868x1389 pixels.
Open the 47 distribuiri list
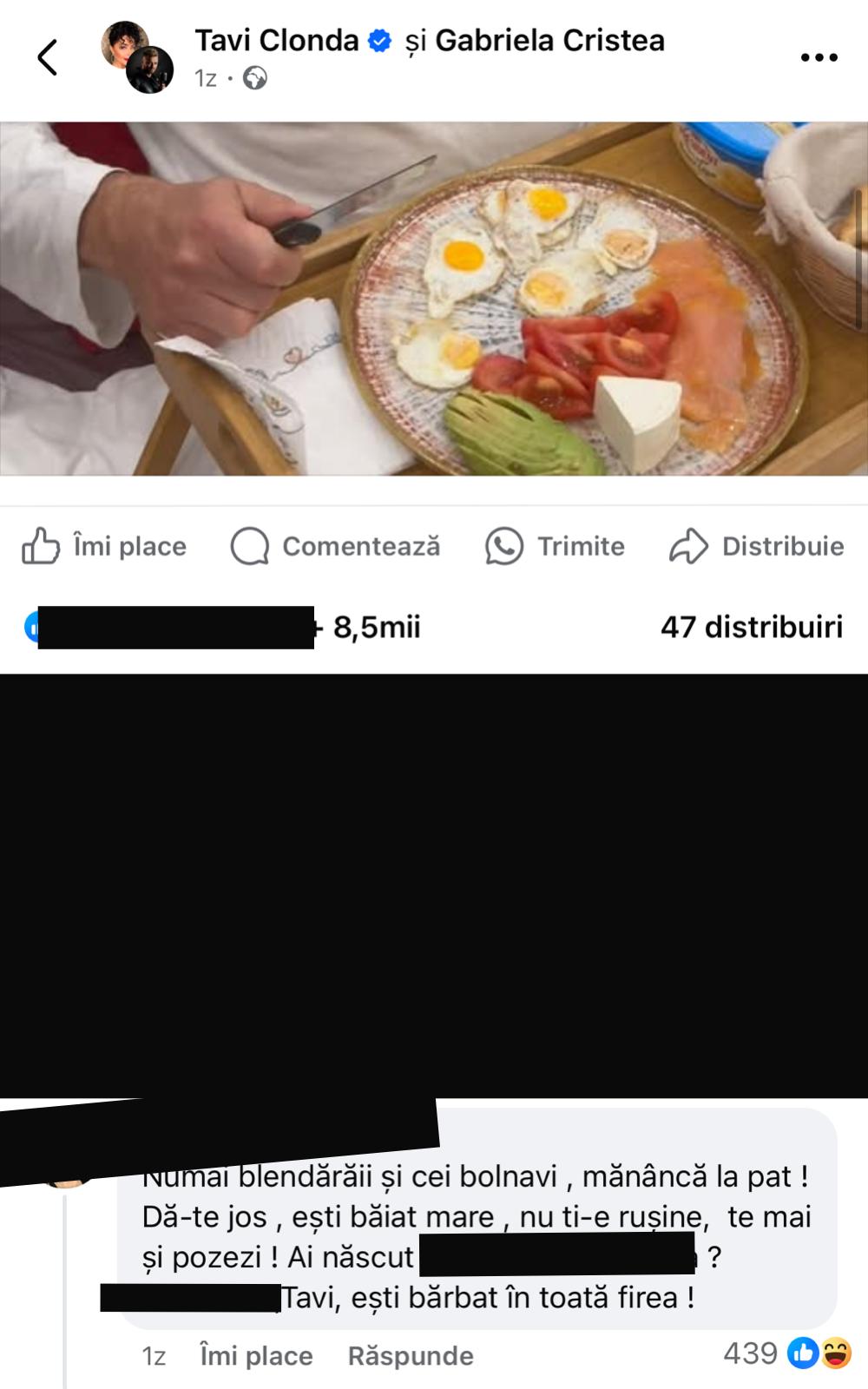(751, 627)
